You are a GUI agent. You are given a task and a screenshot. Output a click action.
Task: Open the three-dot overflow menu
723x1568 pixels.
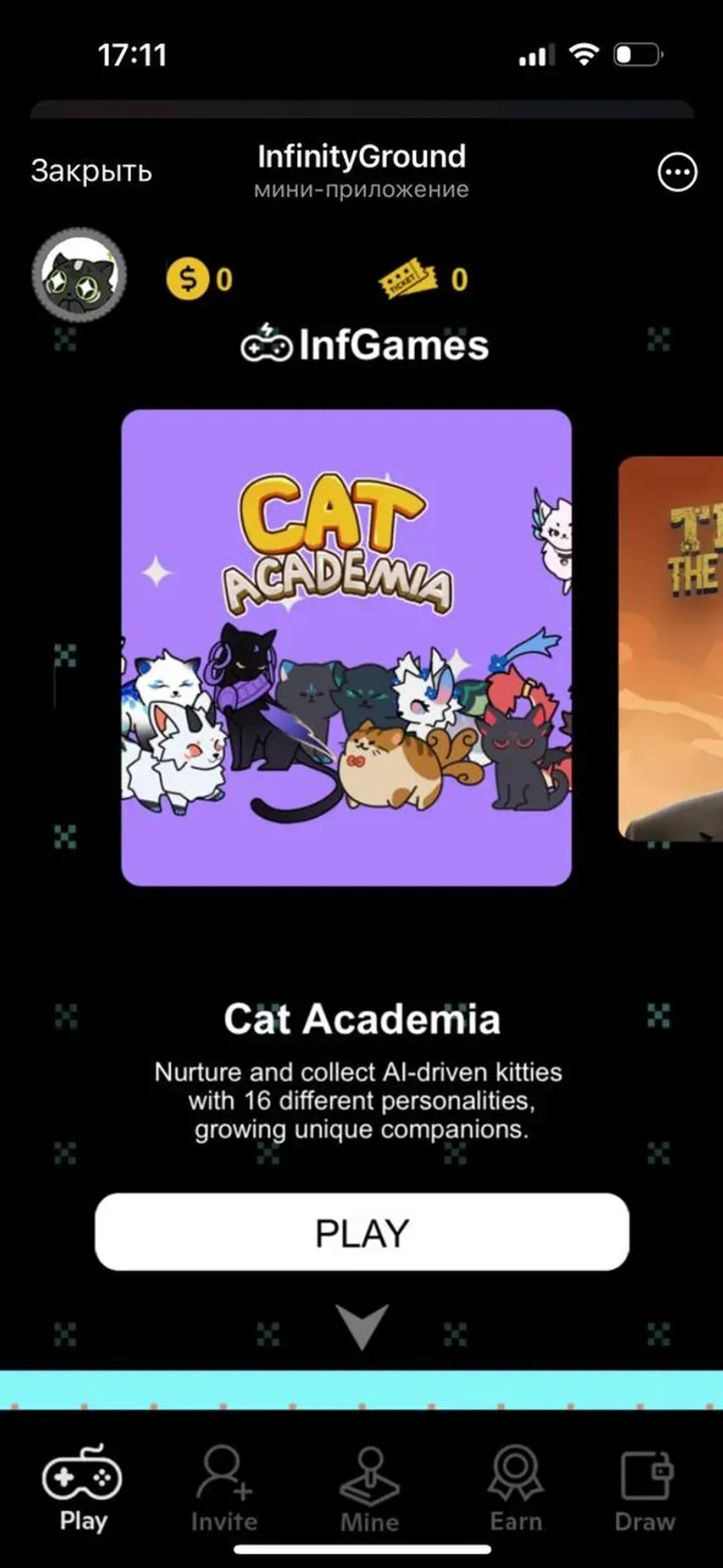point(677,172)
